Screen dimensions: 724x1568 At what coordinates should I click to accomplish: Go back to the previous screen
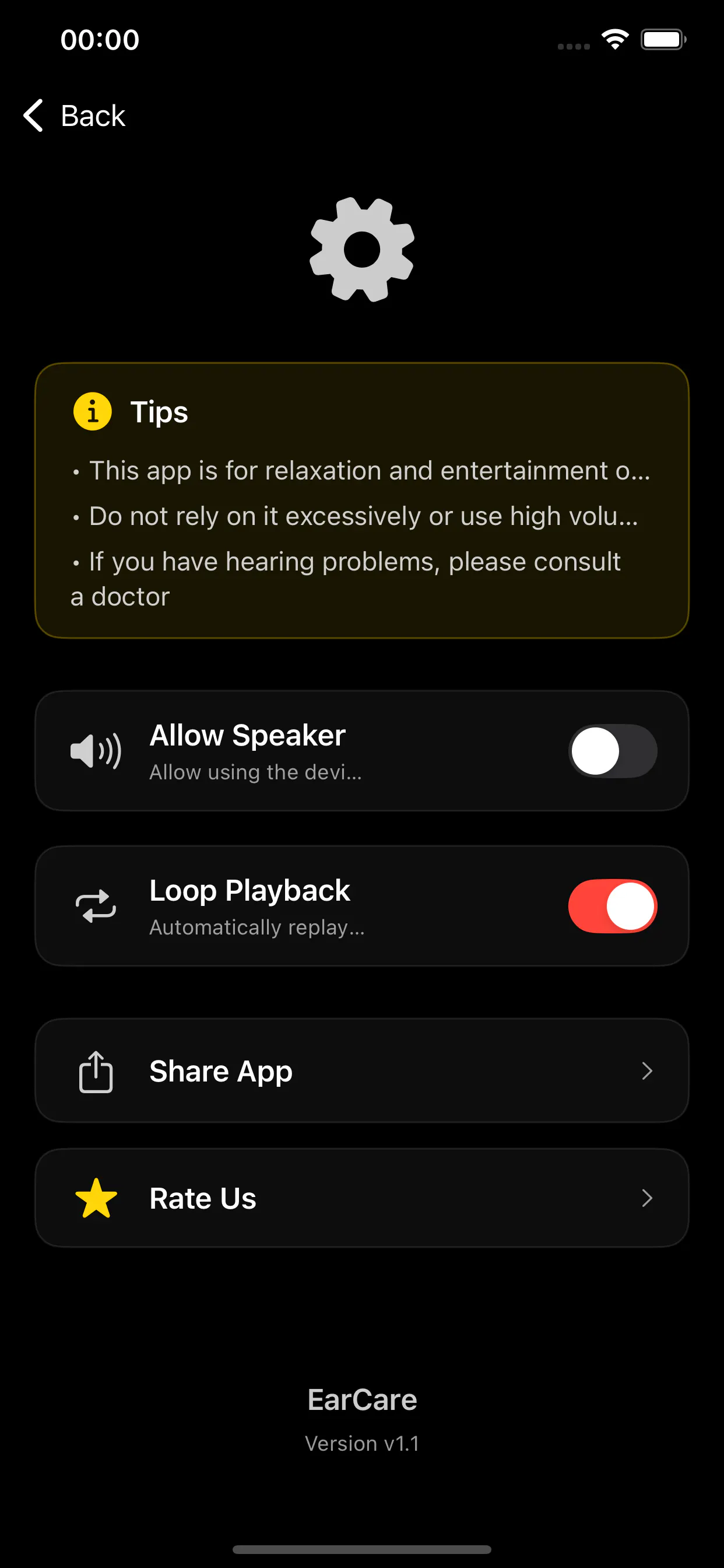pos(73,116)
